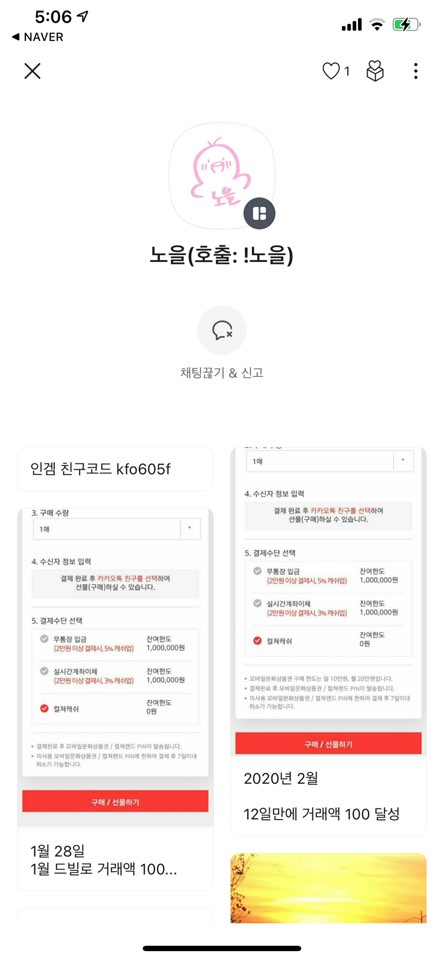
Task: Open the three-dot overflow menu
Action: 416,71
